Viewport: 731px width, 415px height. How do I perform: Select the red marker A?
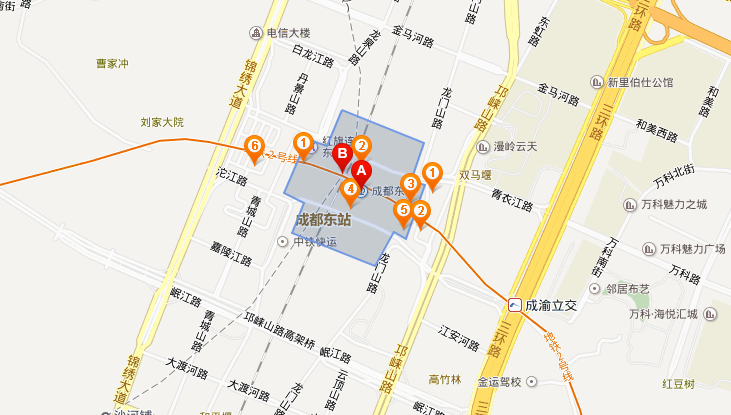point(363,171)
